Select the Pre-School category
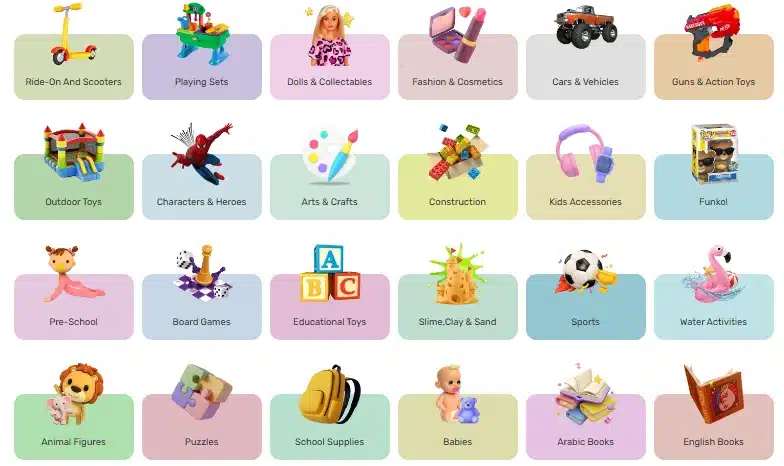Image resolution: width=784 pixels, height=466 pixels. pyautogui.click(x=74, y=308)
